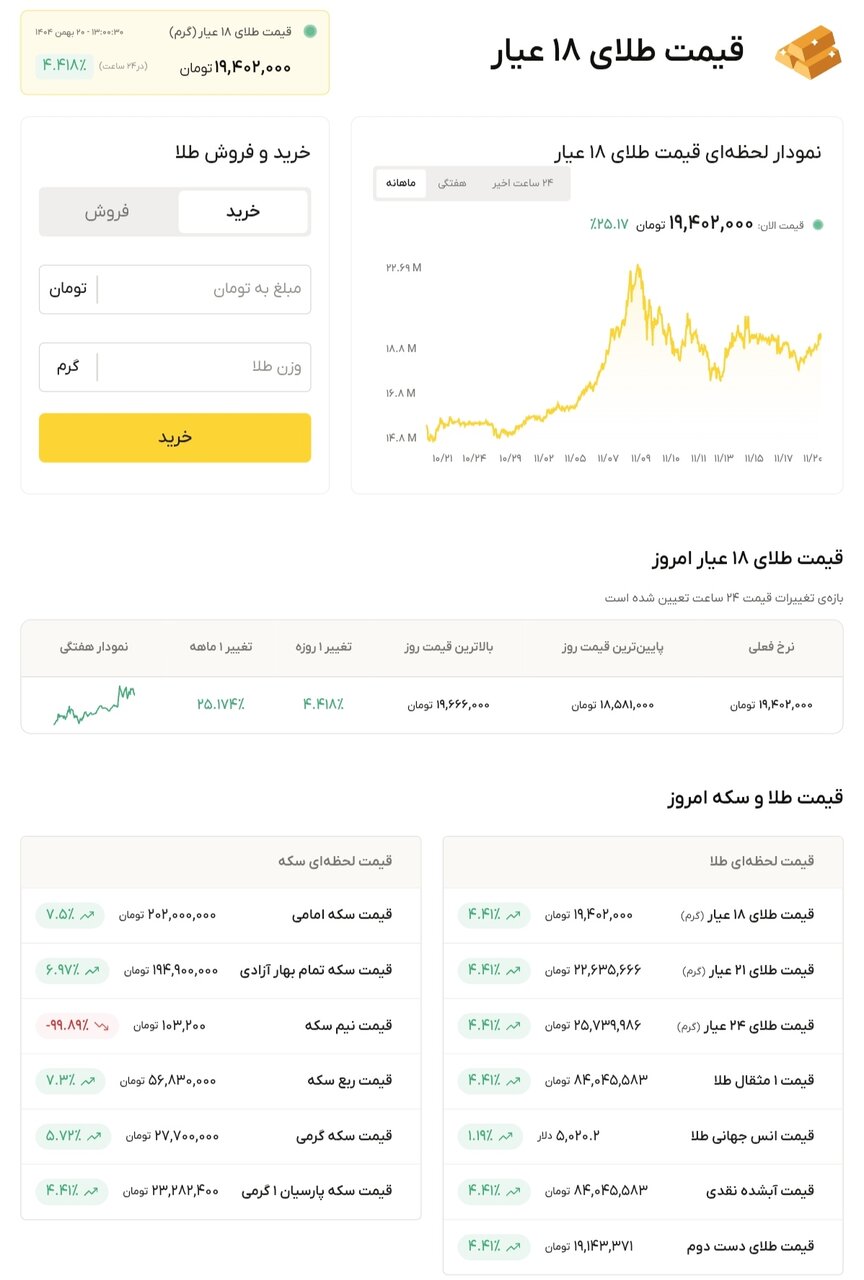Open the ۲۴ ساعت اخیر chart view
This screenshot has width=864, height=1280.
520,184
